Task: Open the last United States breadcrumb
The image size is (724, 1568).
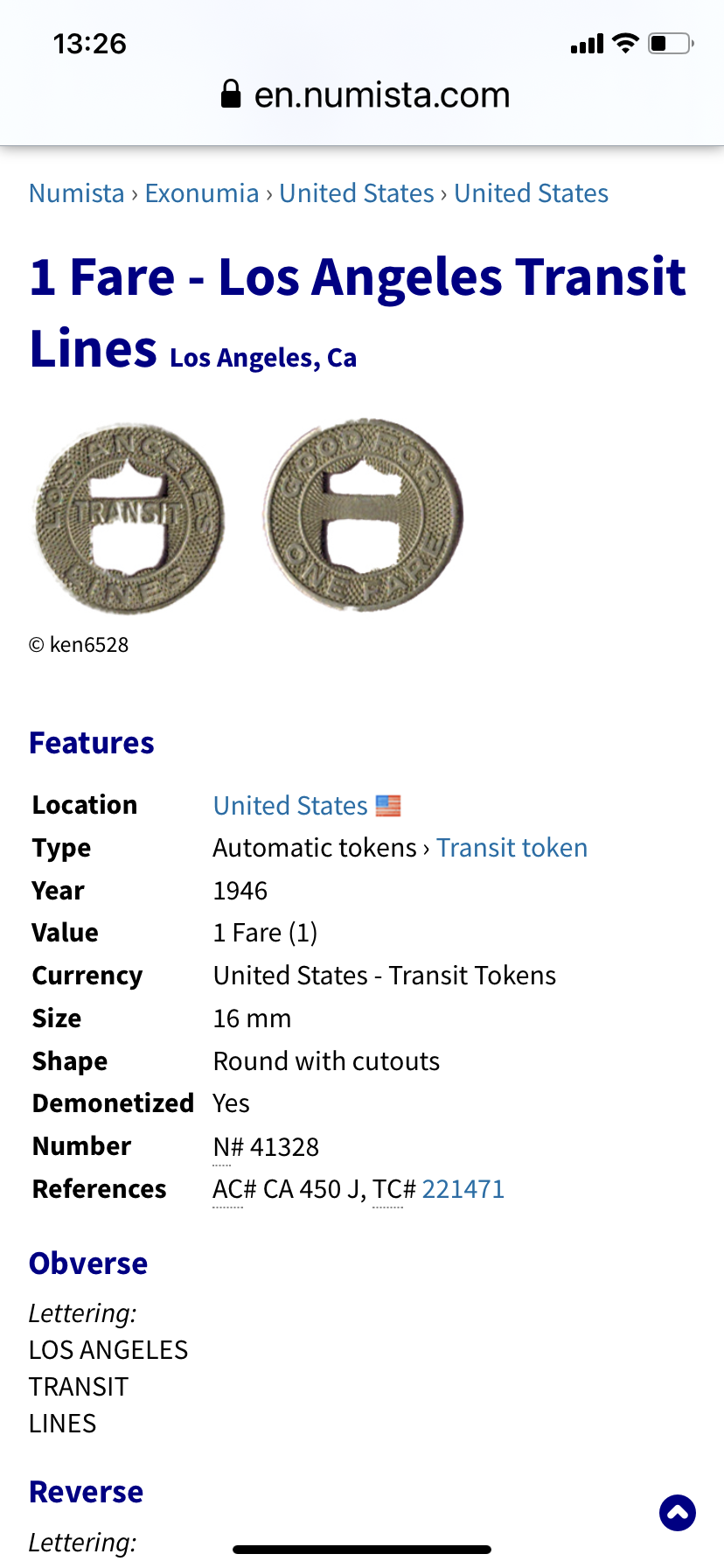Action: 531,193
